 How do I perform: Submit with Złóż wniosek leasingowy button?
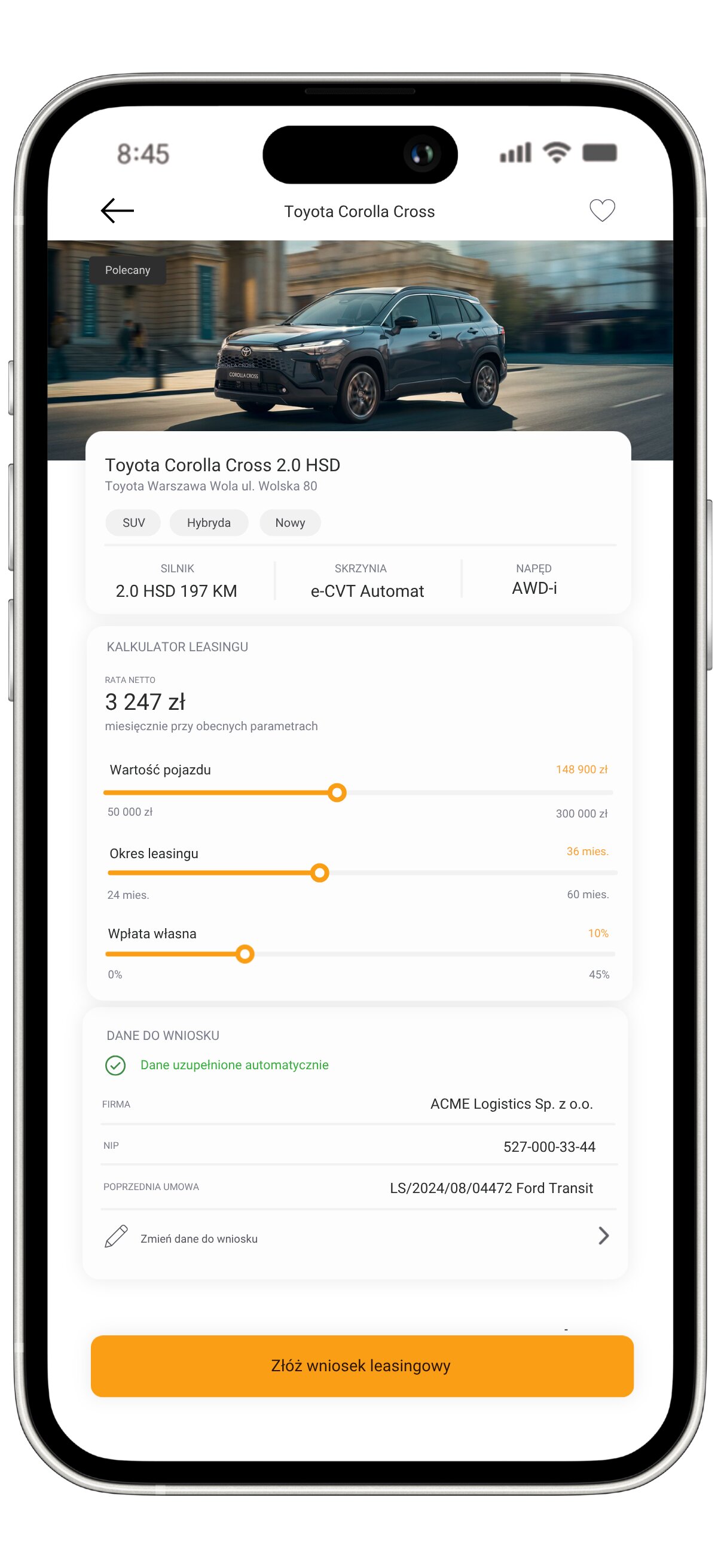(x=362, y=1365)
